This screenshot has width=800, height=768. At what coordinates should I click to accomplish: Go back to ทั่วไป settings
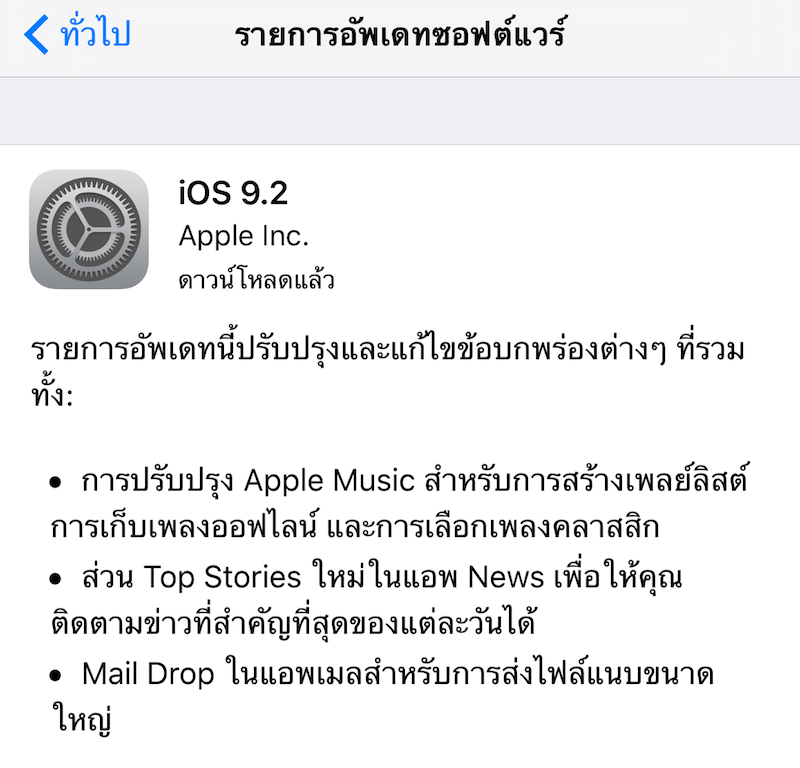(78, 36)
